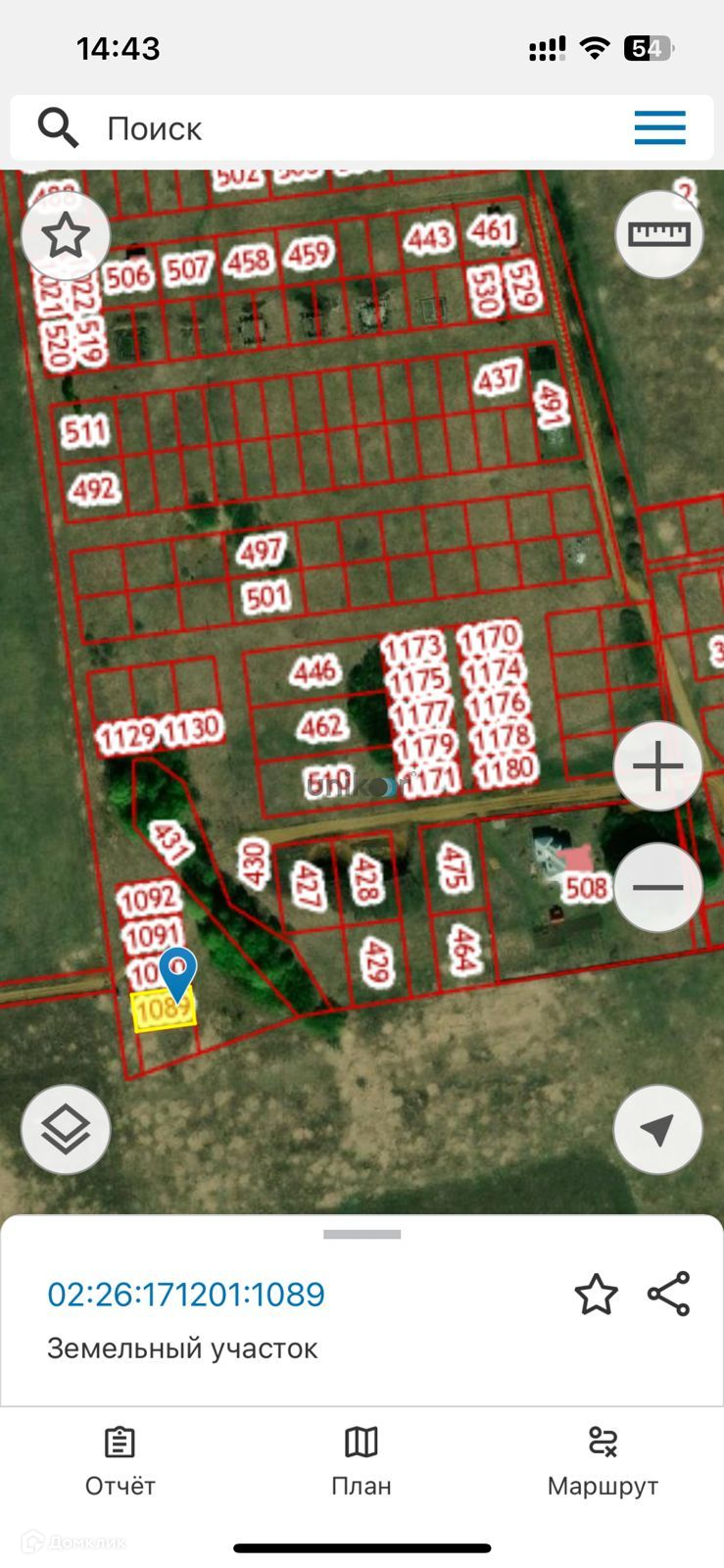Open the map layers selector

(66, 1130)
